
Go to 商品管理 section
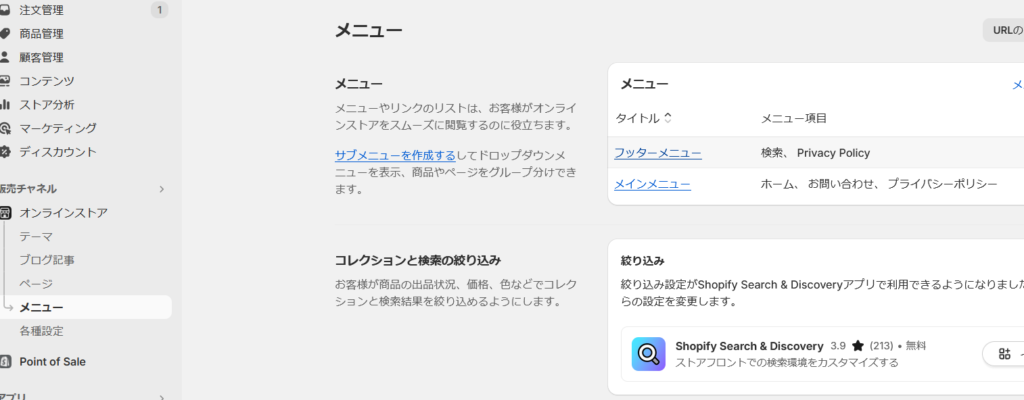(41, 34)
